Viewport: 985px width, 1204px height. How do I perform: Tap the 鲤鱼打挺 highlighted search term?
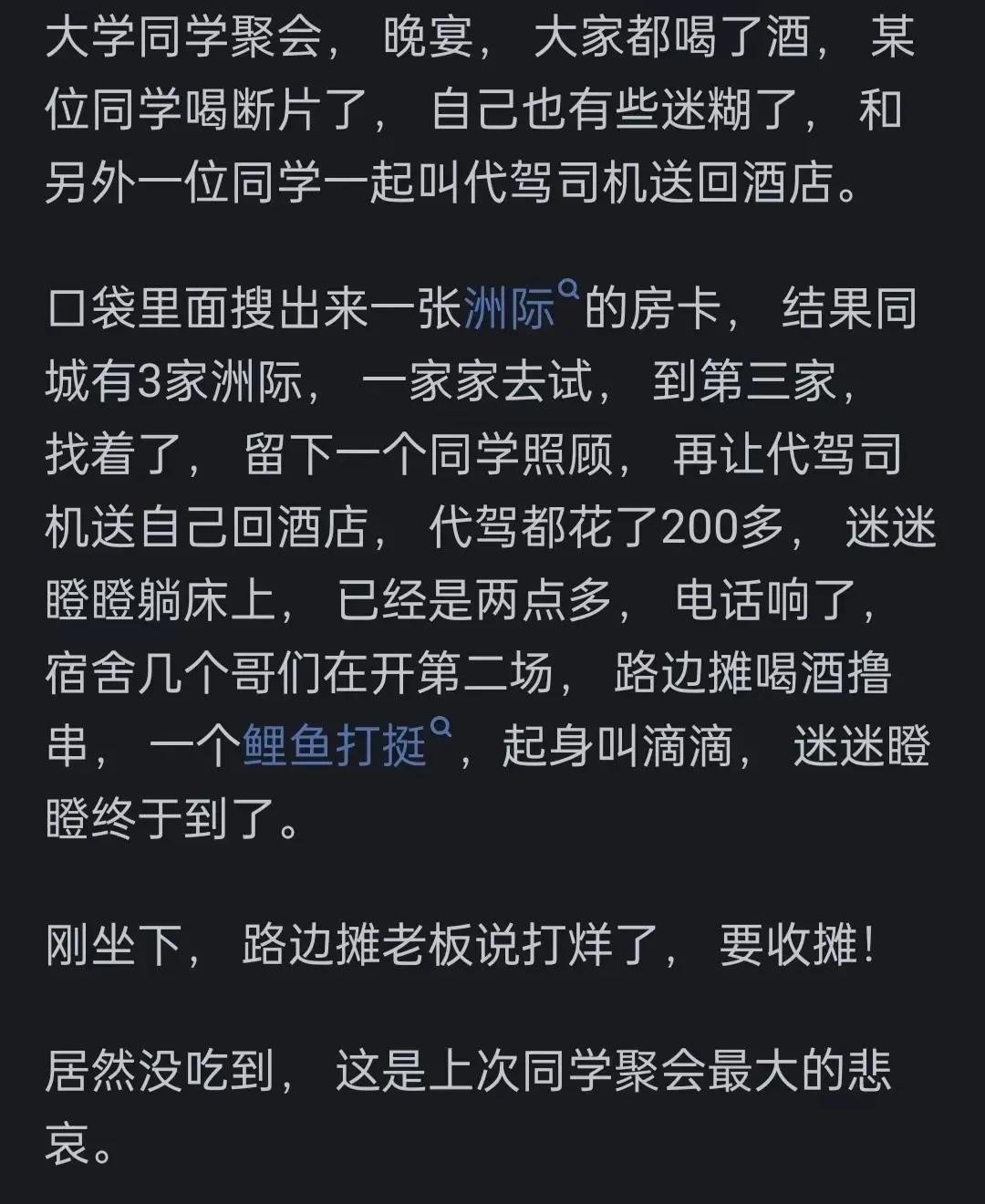[337, 746]
